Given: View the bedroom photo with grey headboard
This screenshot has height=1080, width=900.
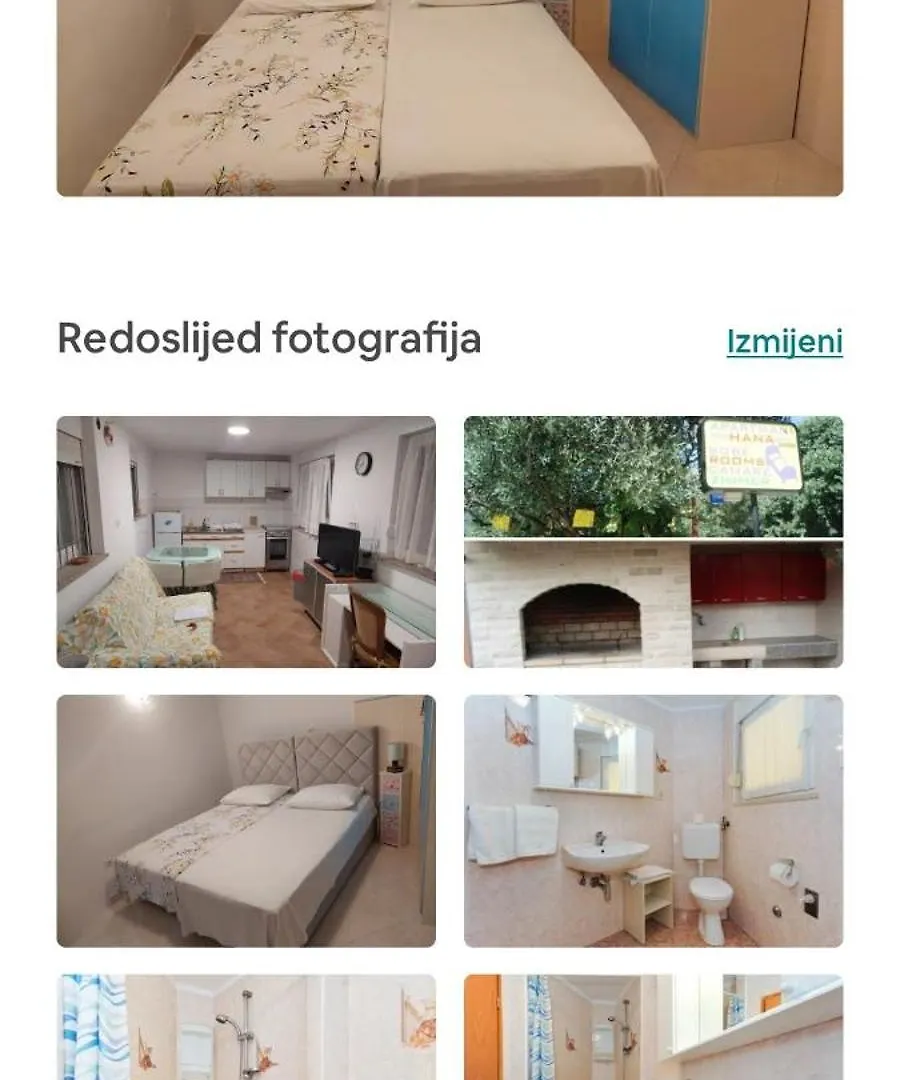Looking at the screenshot, I should tap(246, 821).
